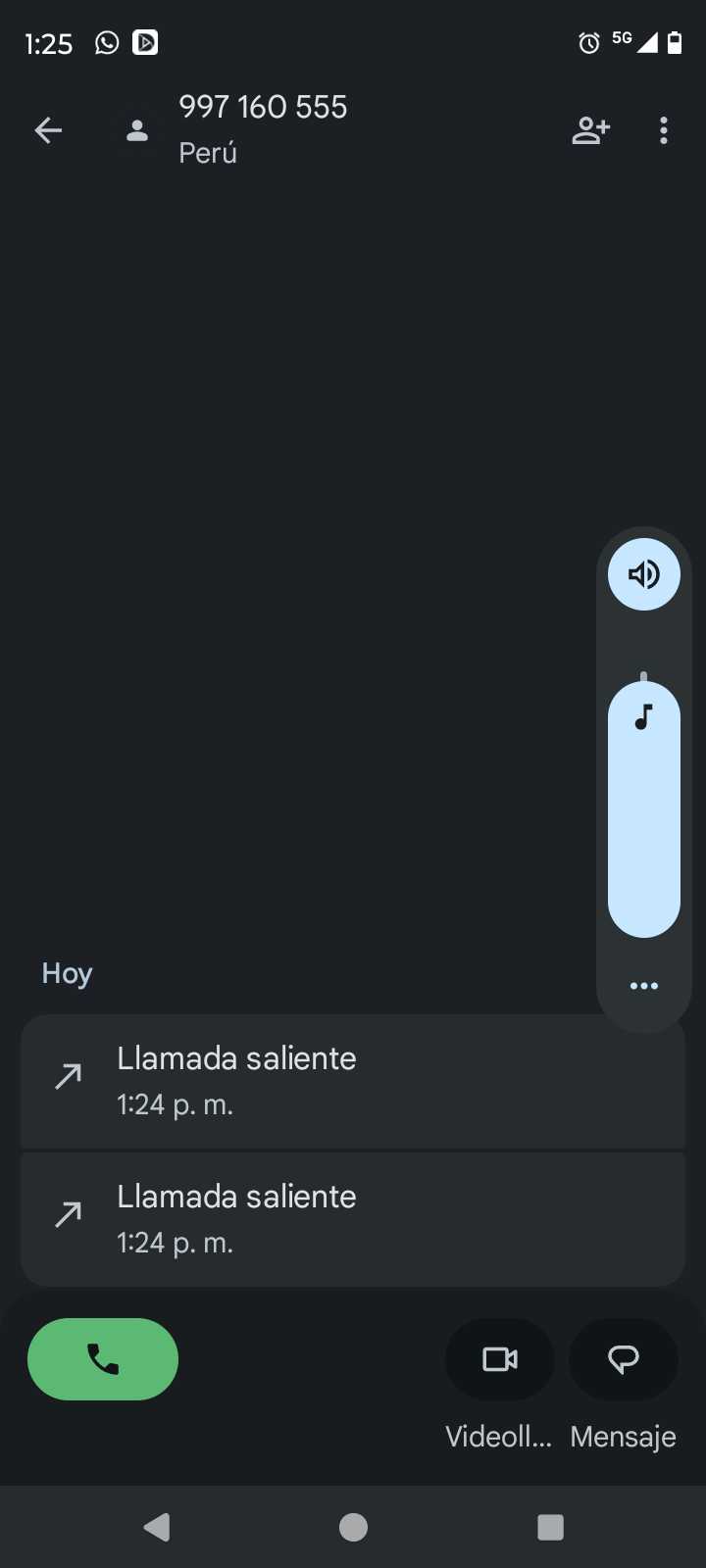Call 997 160 555 with green button

tap(103, 1359)
